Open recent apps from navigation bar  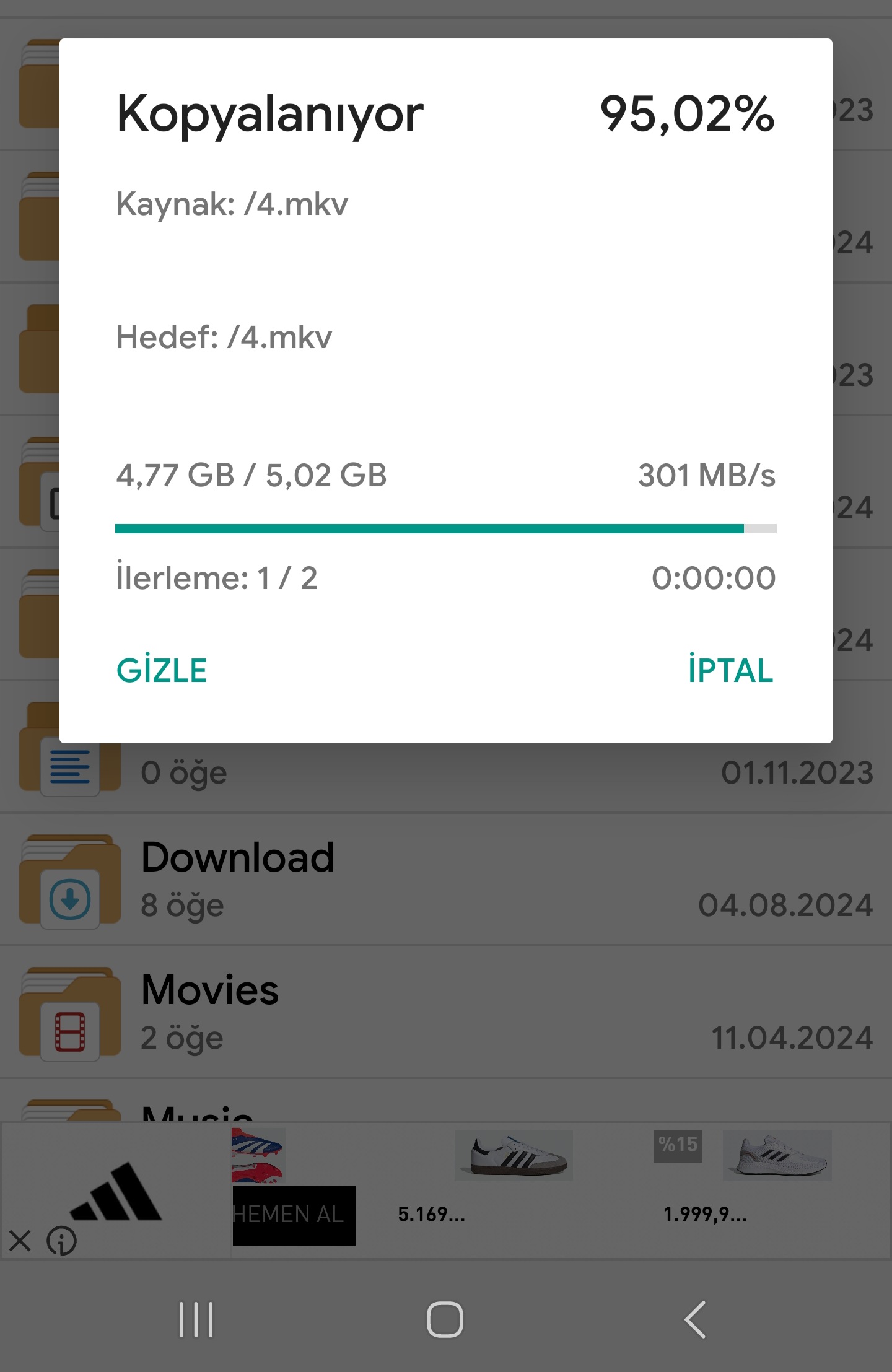(196, 1319)
